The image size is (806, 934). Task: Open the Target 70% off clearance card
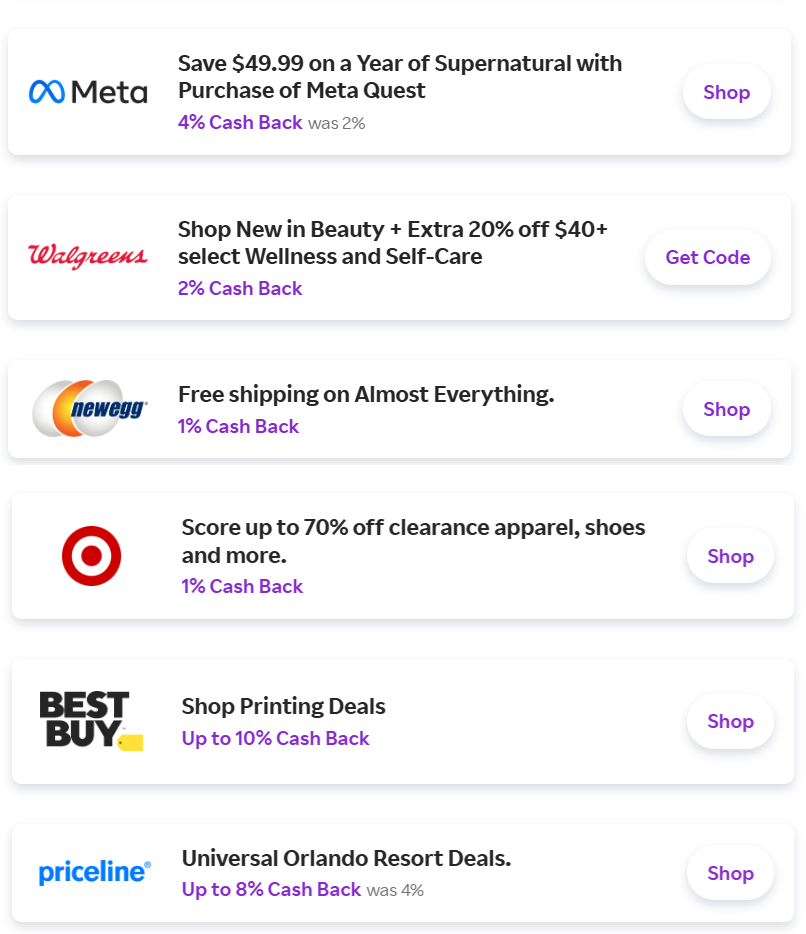[x=413, y=540]
